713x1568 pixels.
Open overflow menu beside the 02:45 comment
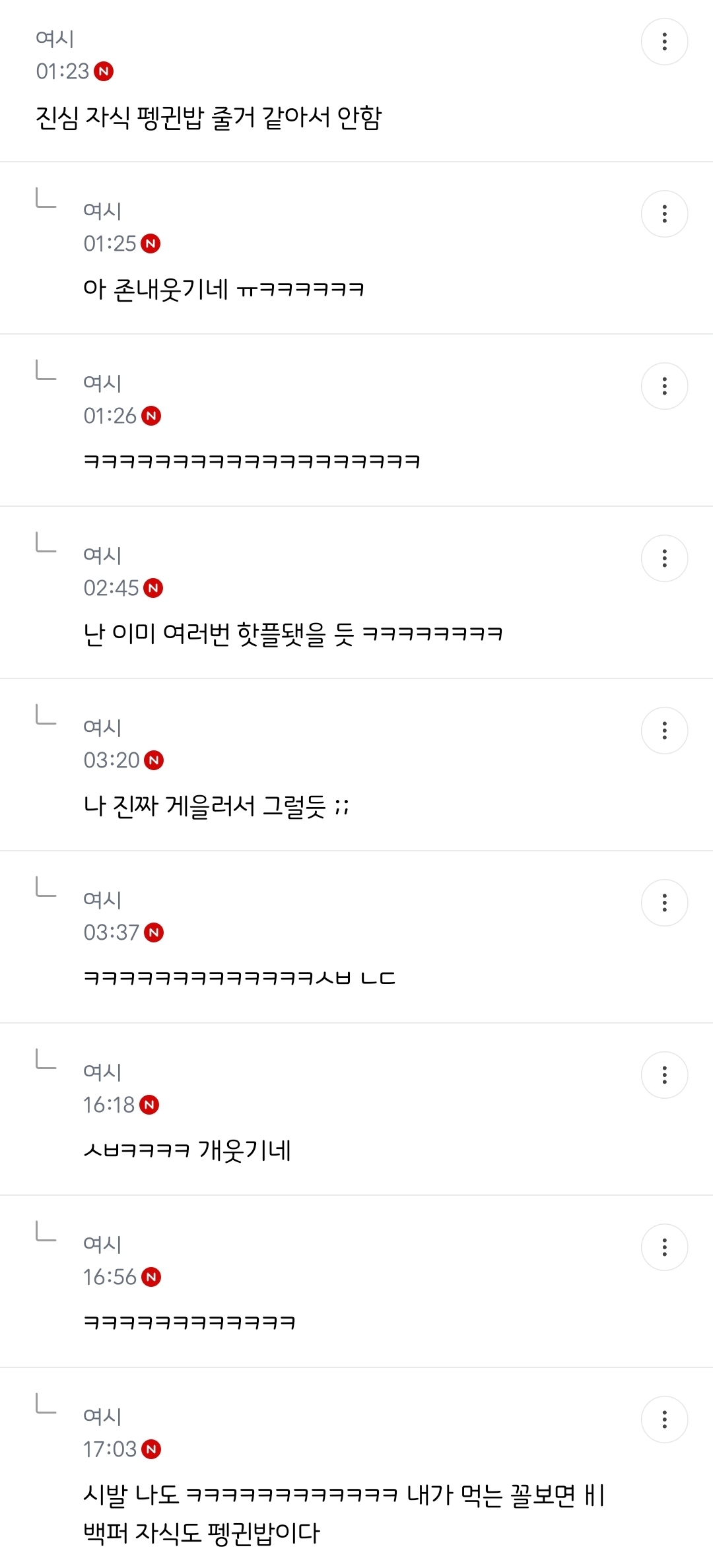pyautogui.click(x=664, y=560)
